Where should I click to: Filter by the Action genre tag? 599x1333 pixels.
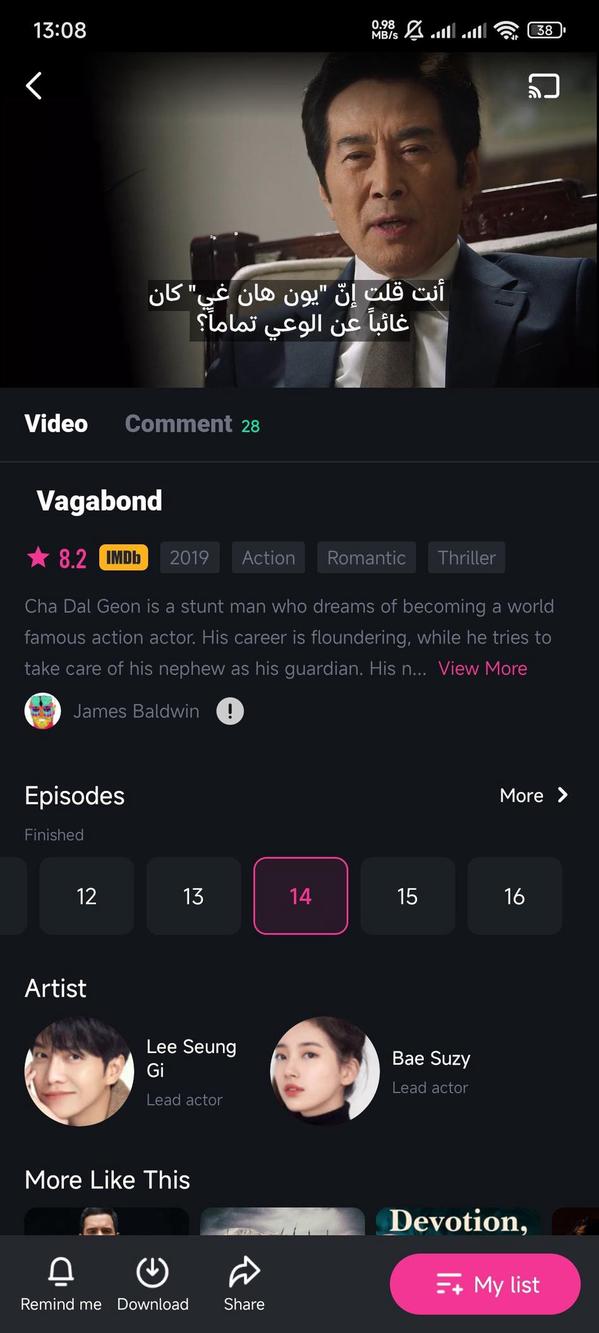tap(269, 558)
